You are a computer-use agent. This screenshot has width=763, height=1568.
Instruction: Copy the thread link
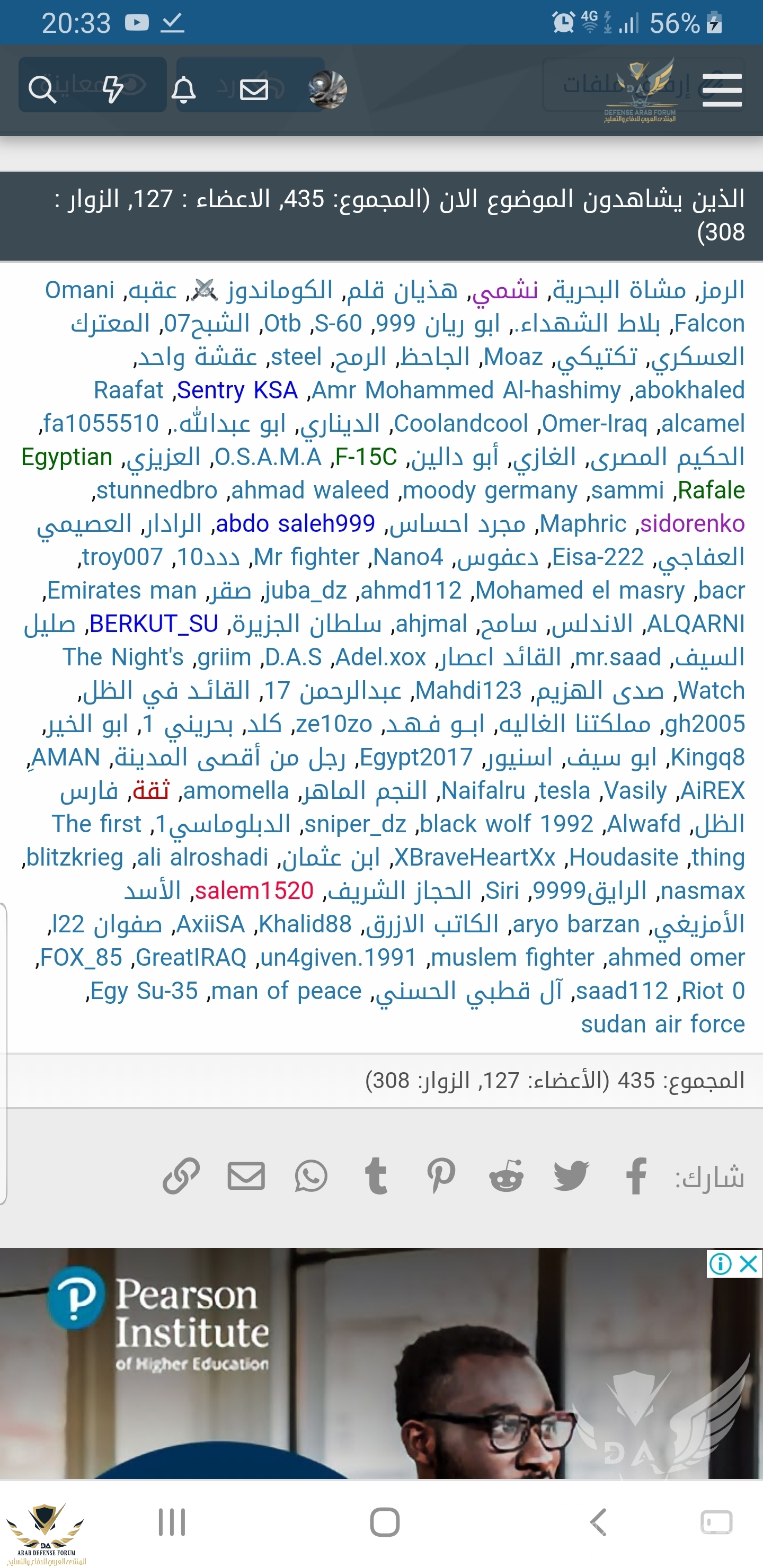click(181, 1175)
